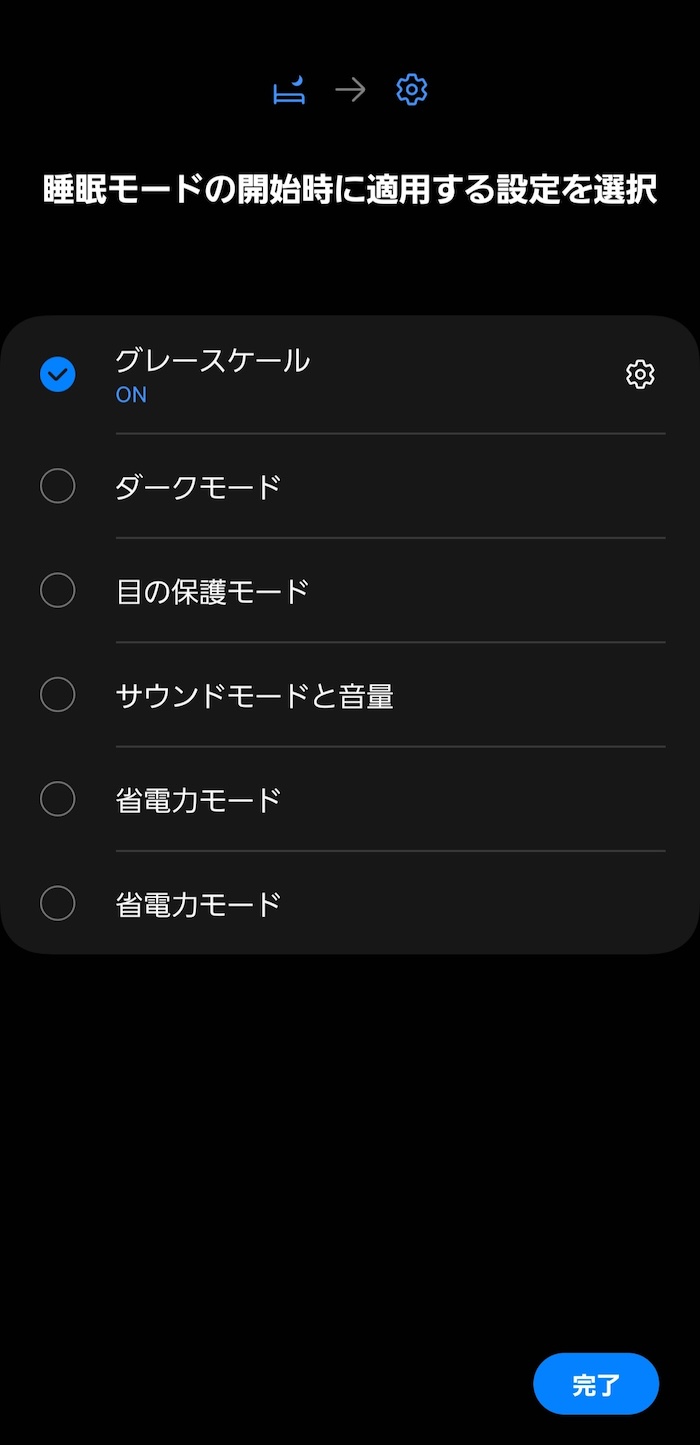Select ダークモード for sleep mode
The image size is (700, 1445).
(58, 487)
